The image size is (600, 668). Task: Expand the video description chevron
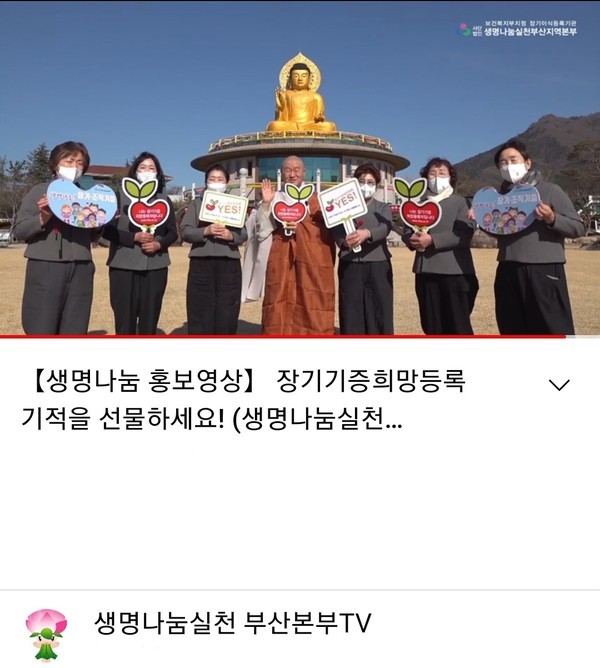point(560,385)
